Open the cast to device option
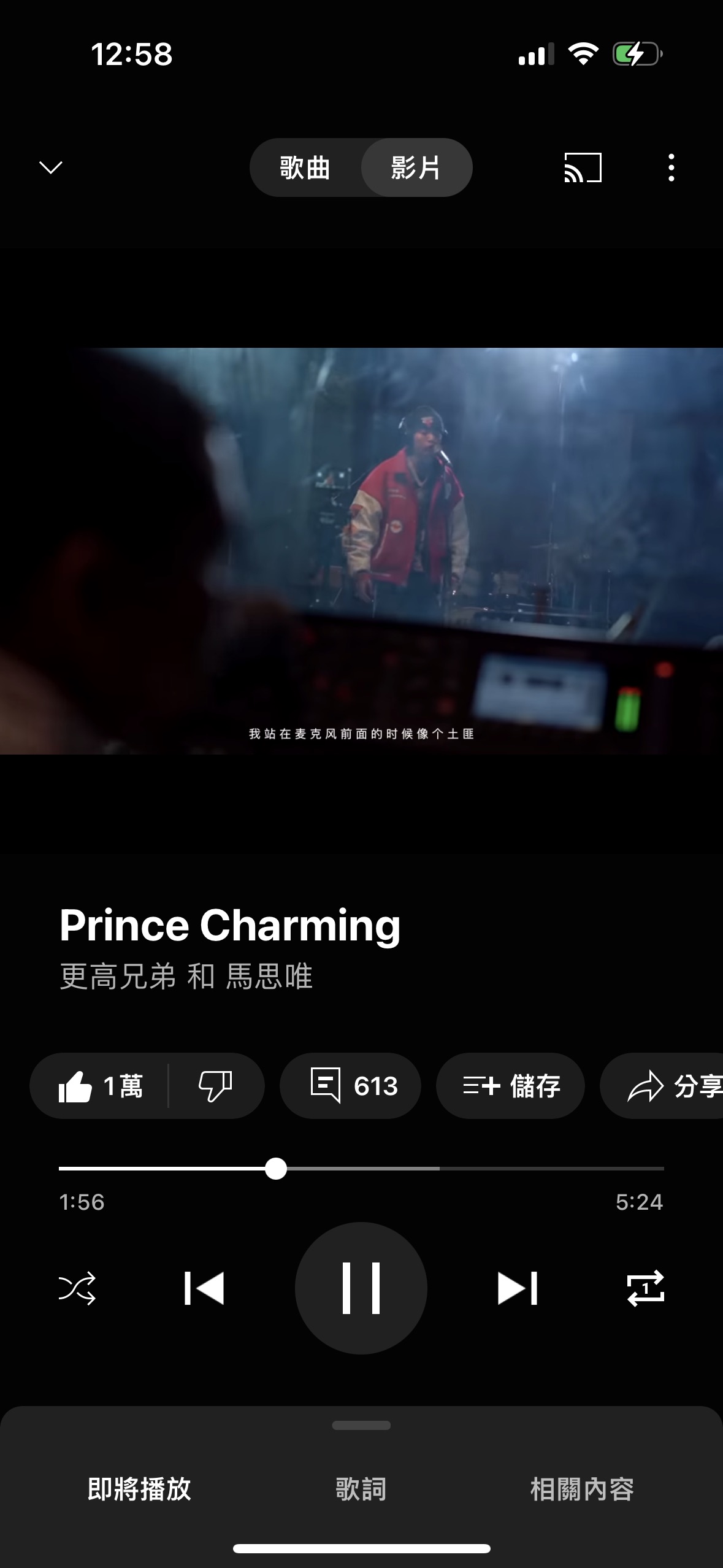Viewport: 723px width, 1568px height. pos(583,167)
